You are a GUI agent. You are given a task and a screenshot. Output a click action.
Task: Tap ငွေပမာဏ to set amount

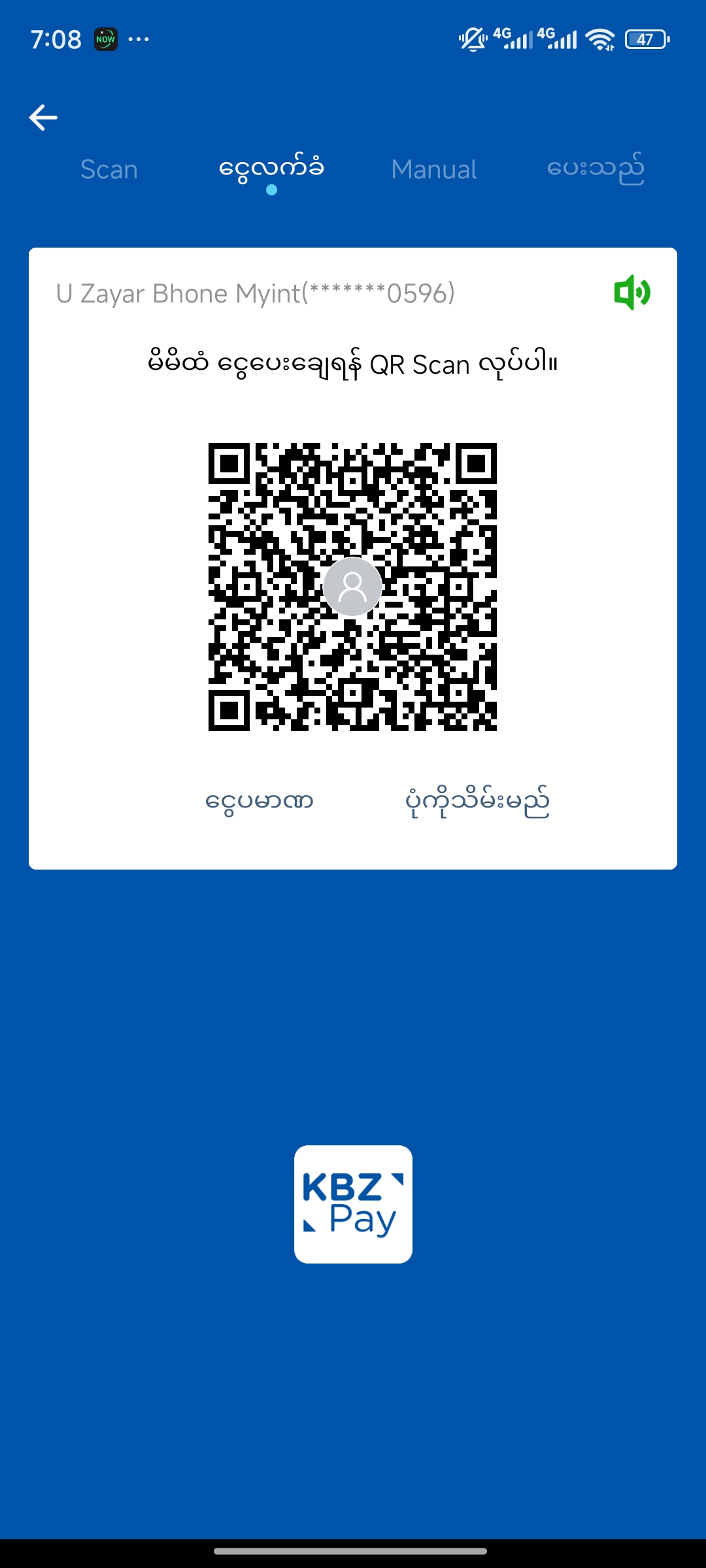click(260, 802)
